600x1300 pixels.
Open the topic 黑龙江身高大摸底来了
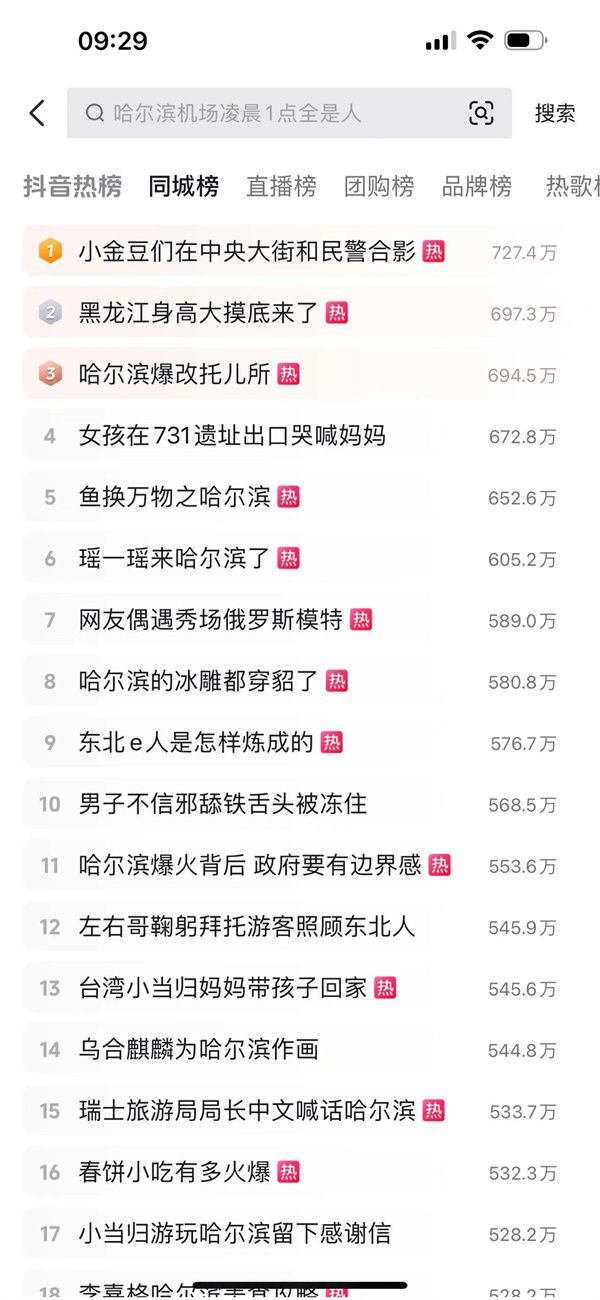coord(292,313)
